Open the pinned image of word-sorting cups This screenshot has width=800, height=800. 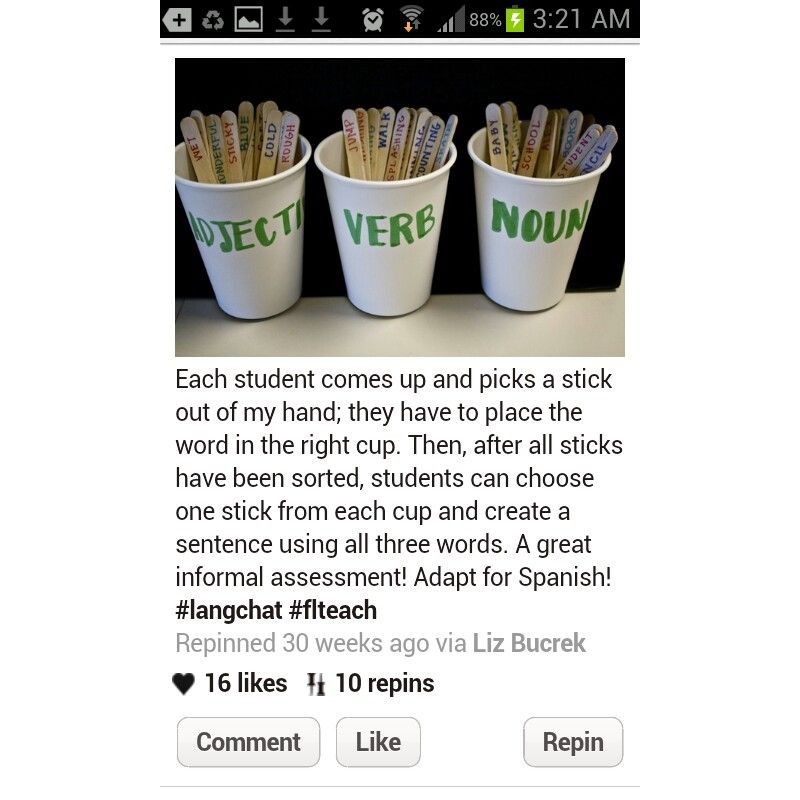pos(400,207)
